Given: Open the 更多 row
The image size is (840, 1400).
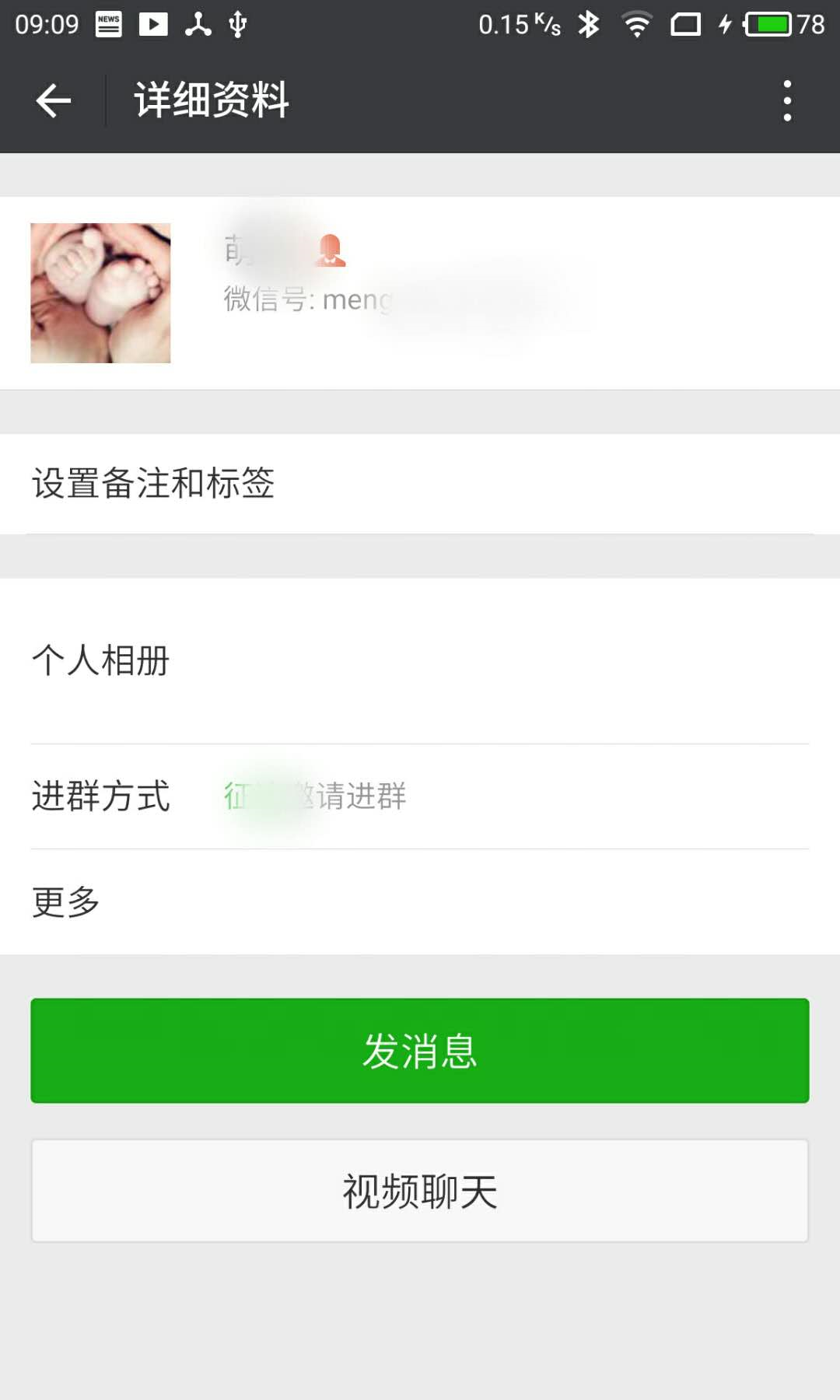Looking at the screenshot, I should 420,902.
